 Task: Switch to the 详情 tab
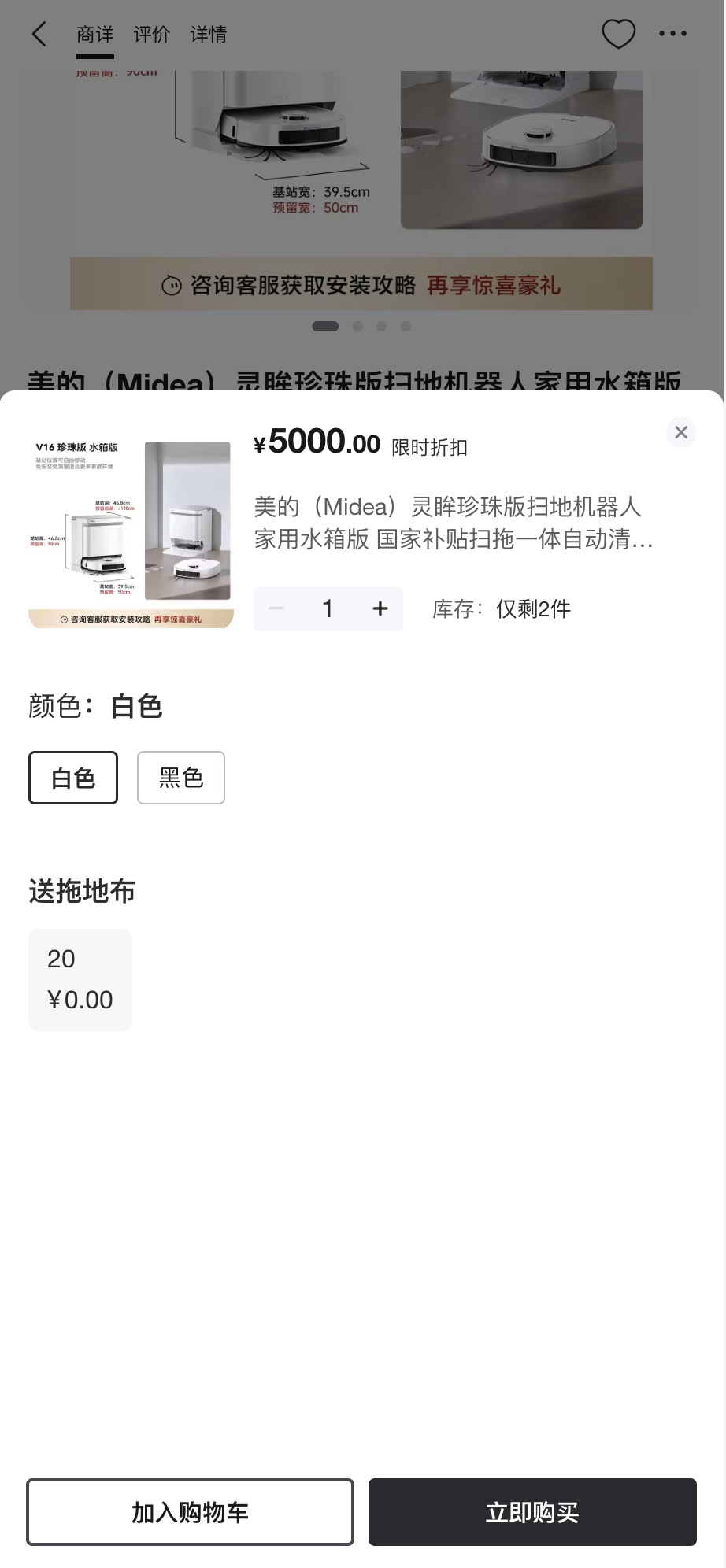point(209,35)
